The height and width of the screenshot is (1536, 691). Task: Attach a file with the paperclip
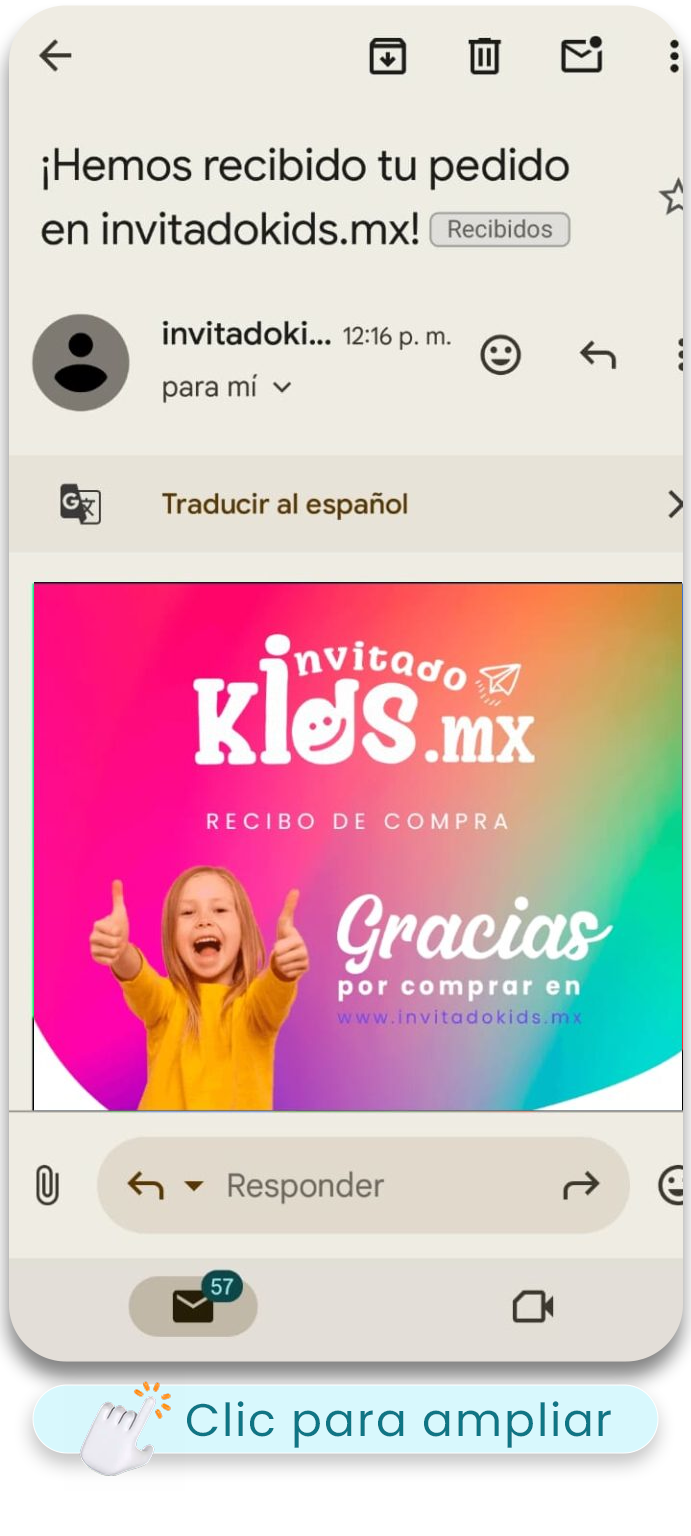[47, 1186]
